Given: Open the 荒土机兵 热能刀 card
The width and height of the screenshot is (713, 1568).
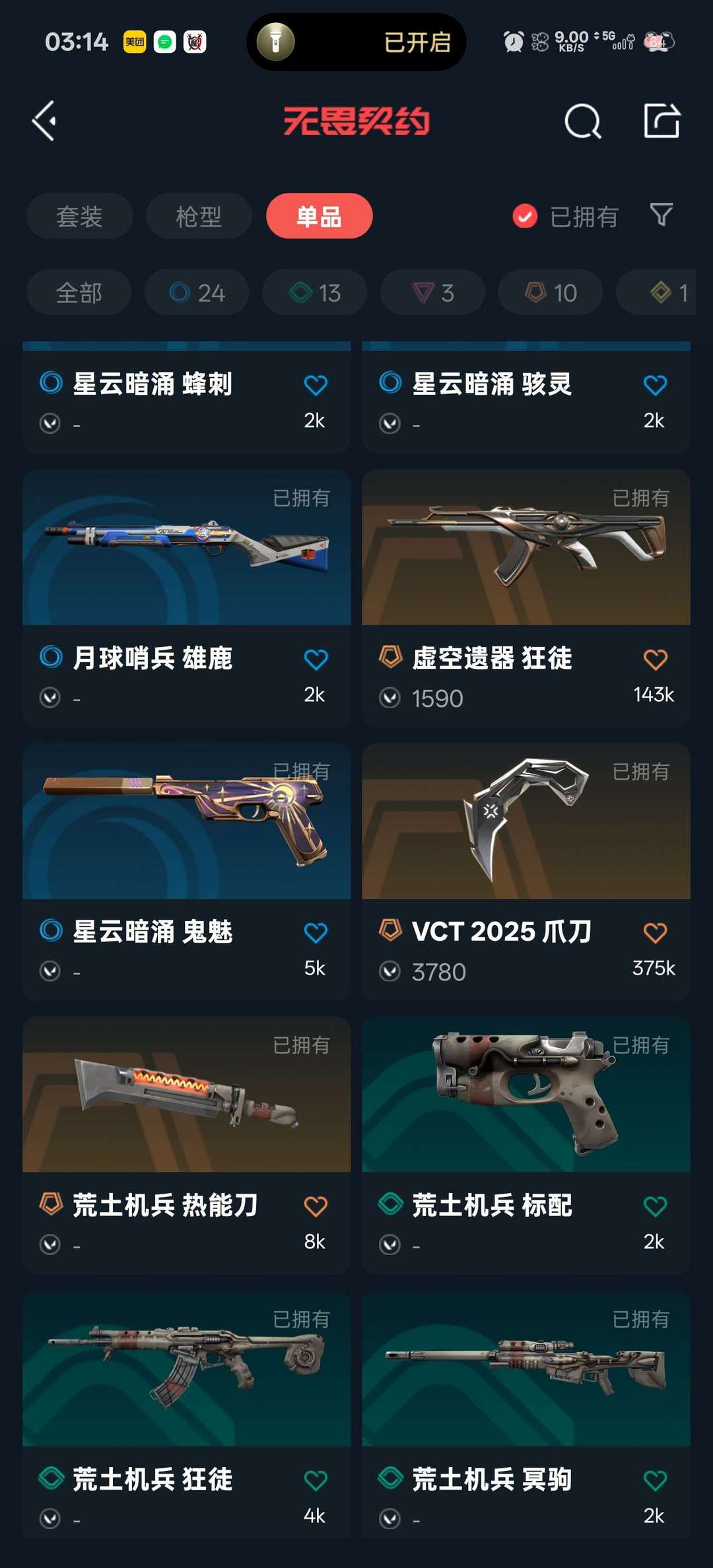Looking at the screenshot, I should (187, 1145).
